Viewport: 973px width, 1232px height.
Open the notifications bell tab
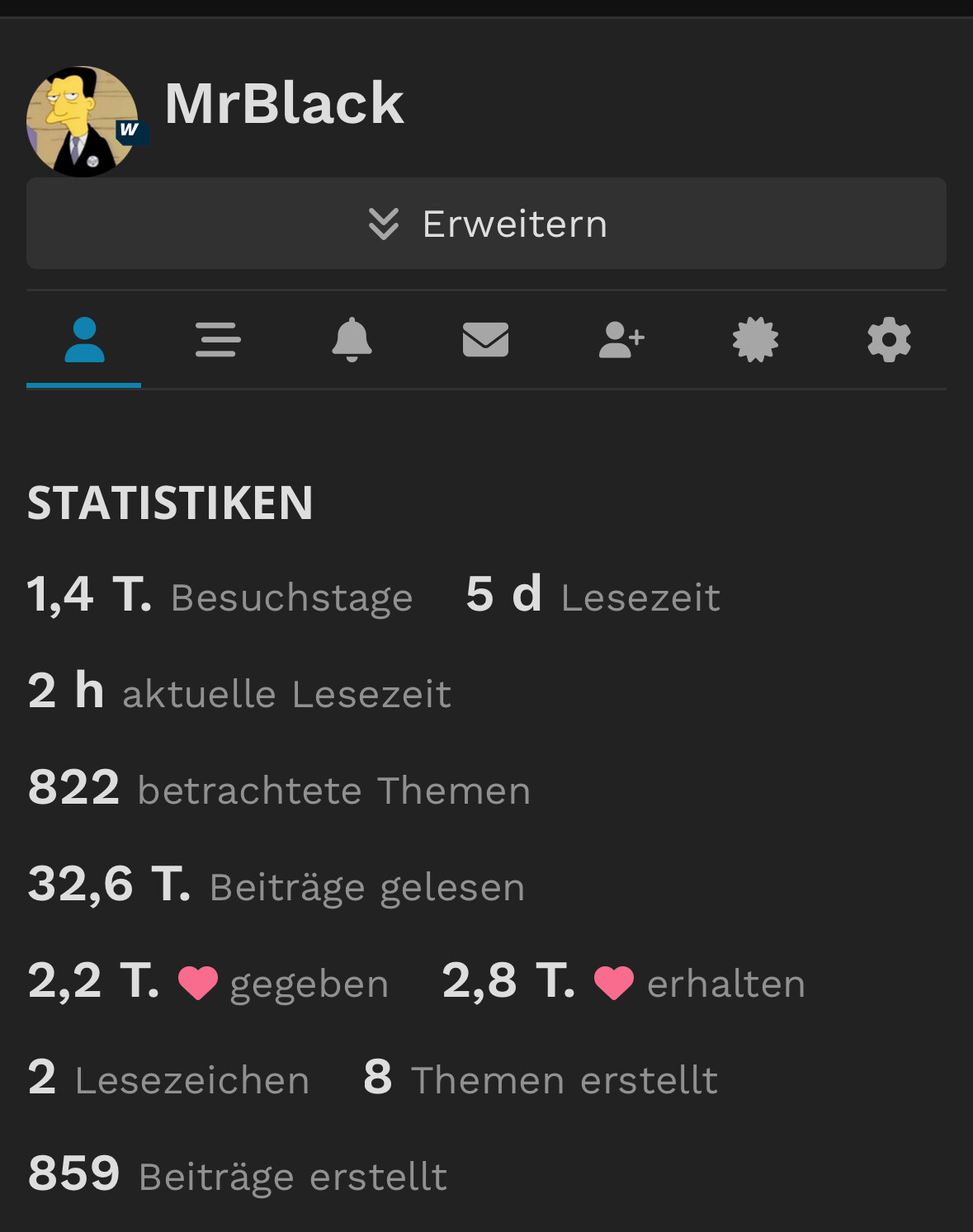coord(352,340)
